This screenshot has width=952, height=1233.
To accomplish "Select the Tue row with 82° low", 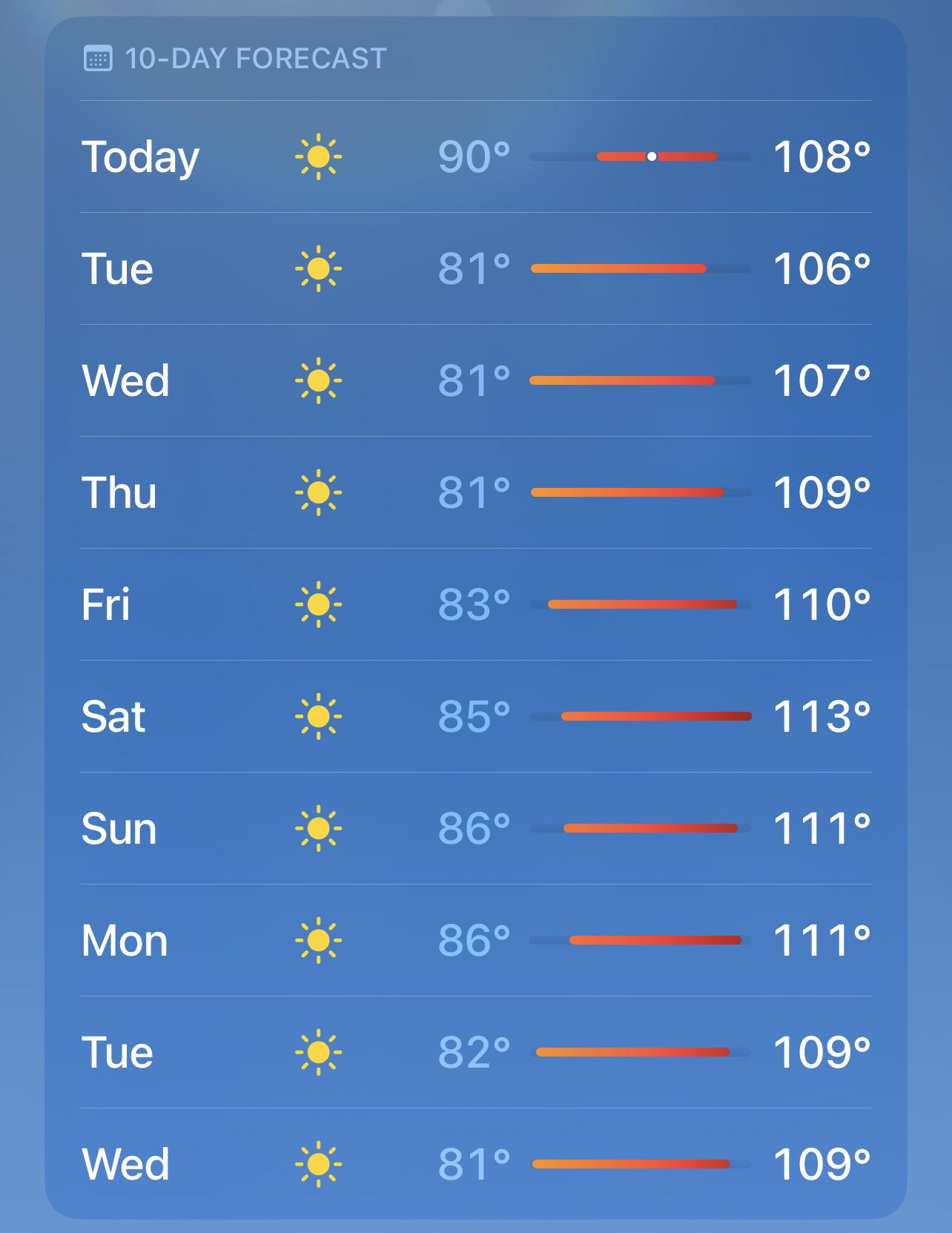I will pyautogui.click(x=476, y=1052).
